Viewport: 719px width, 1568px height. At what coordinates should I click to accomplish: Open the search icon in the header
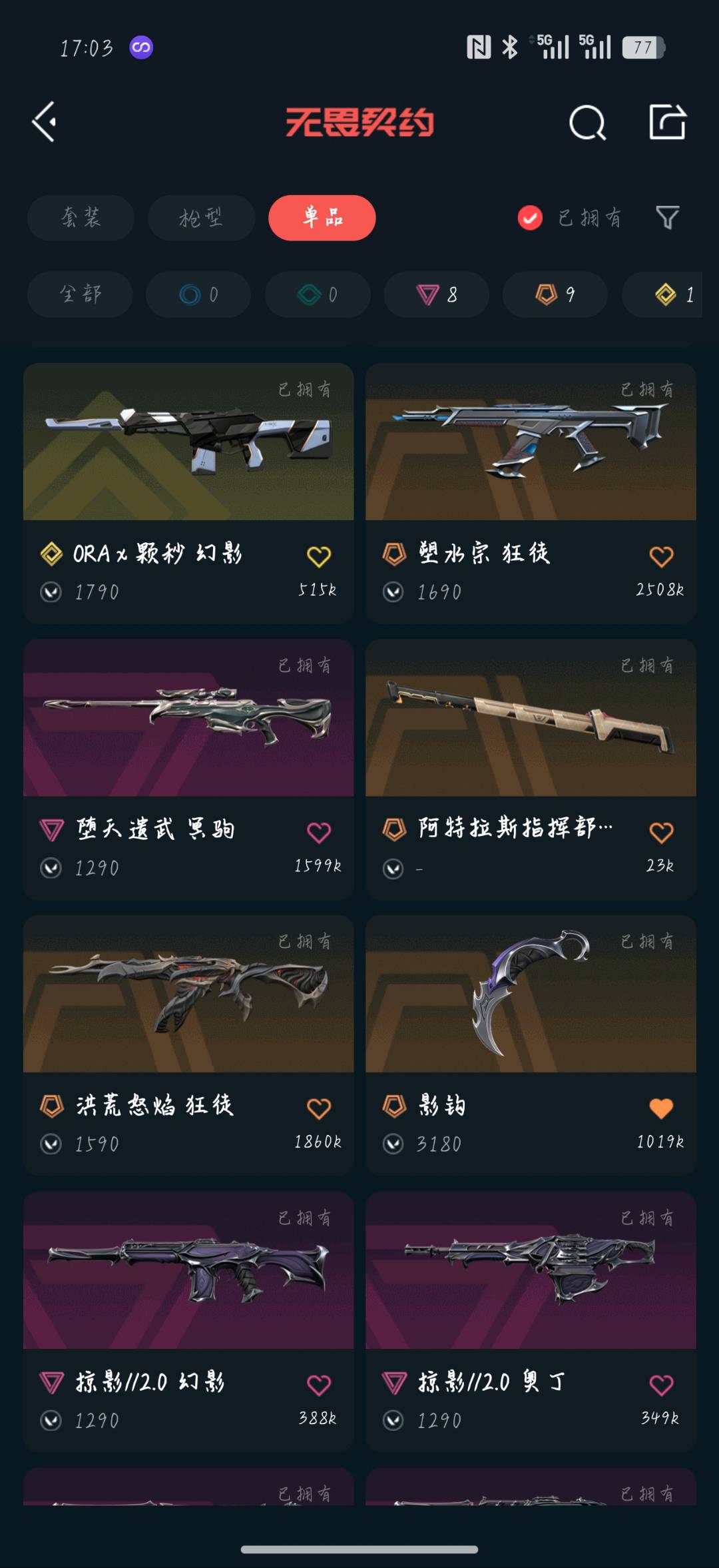(x=587, y=123)
